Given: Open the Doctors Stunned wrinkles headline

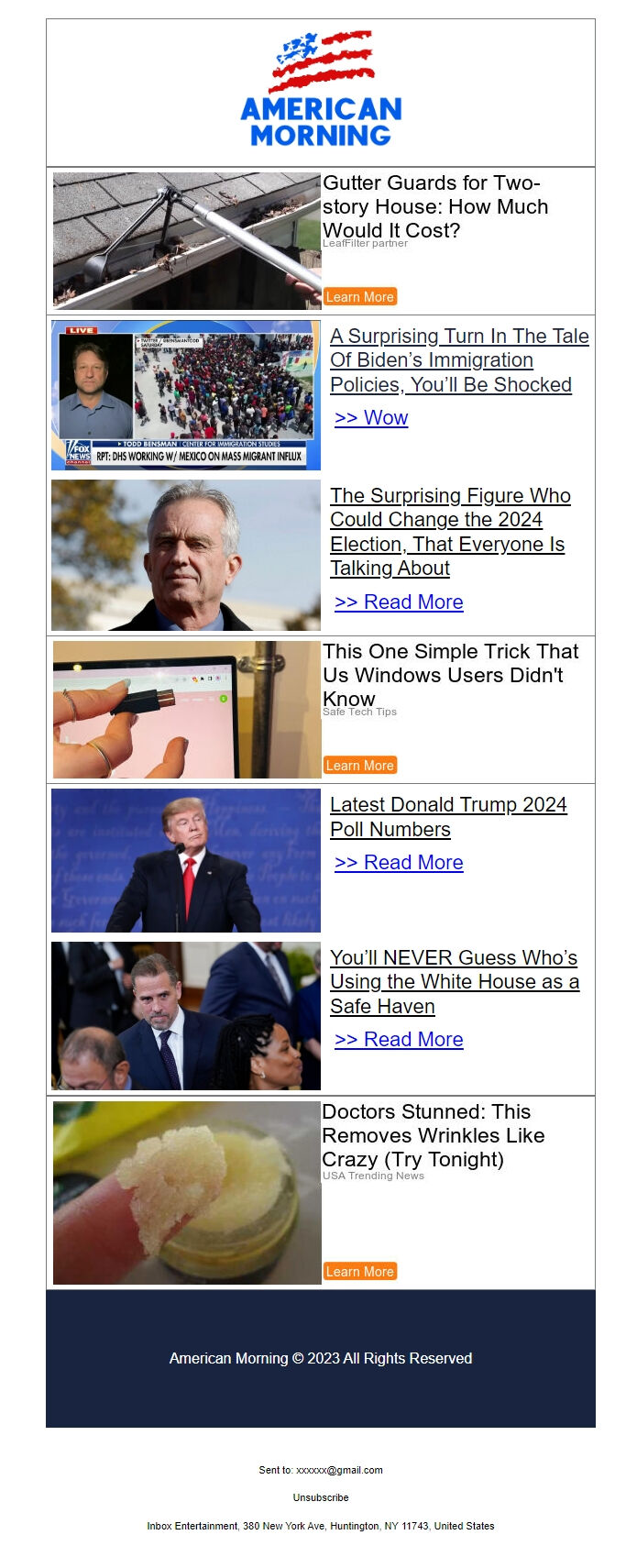Looking at the screenshot, I should [433, 1136].
